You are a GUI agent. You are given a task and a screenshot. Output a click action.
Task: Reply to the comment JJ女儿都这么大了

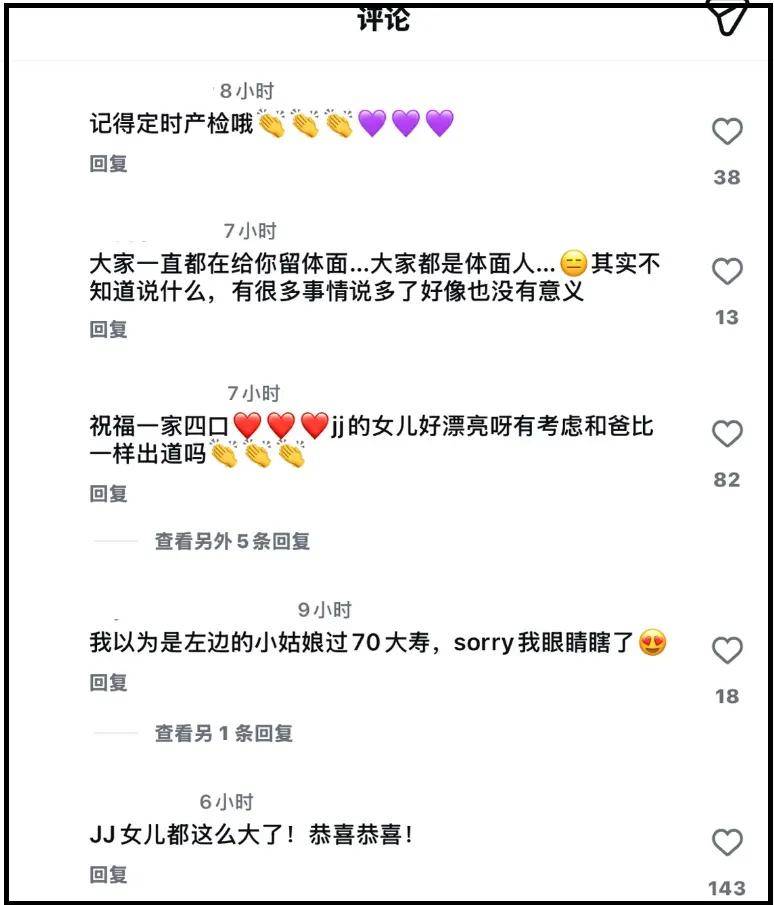(x=109, y=875)
